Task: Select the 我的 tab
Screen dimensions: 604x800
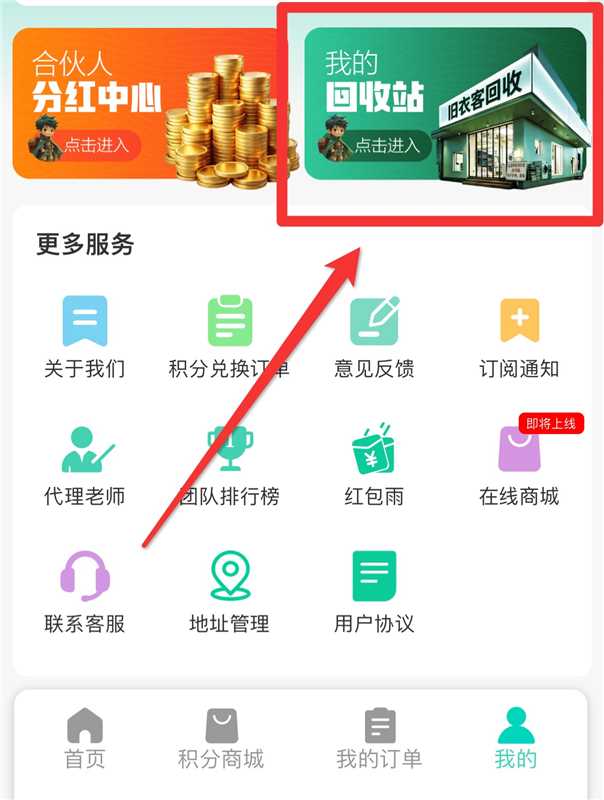Action: click(x=516, y=738)
